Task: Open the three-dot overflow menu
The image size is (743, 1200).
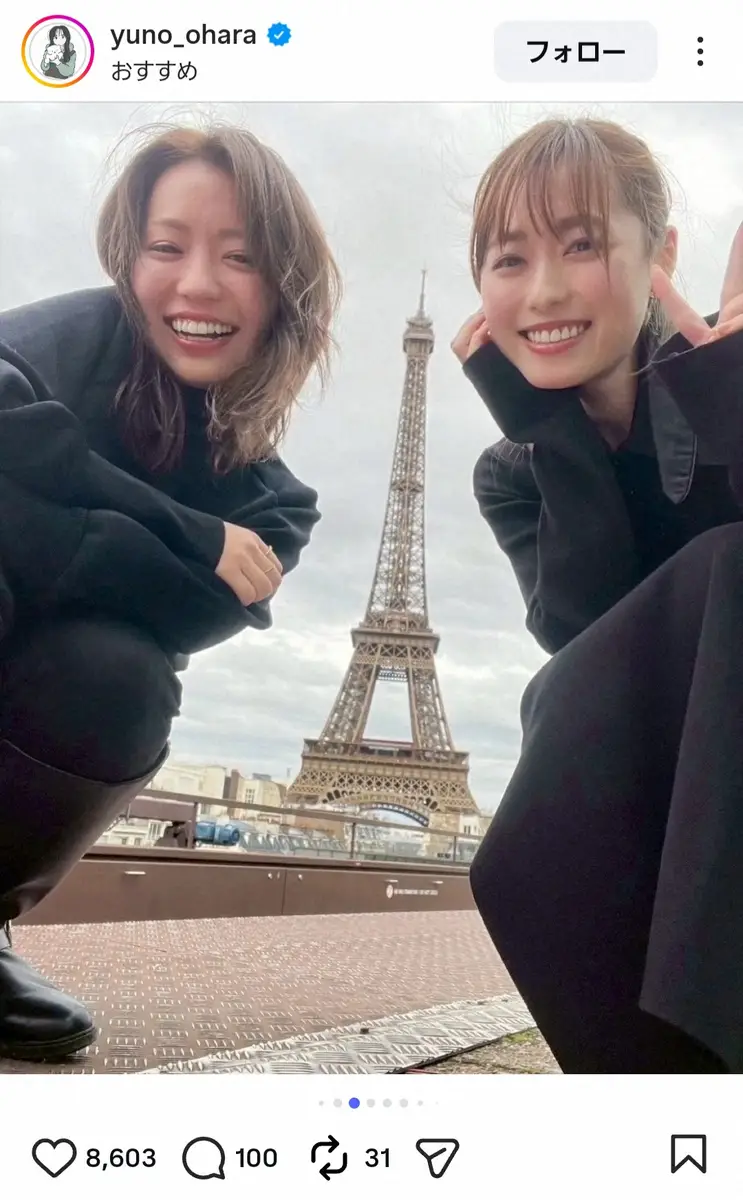Action: (x=700, y=51)
